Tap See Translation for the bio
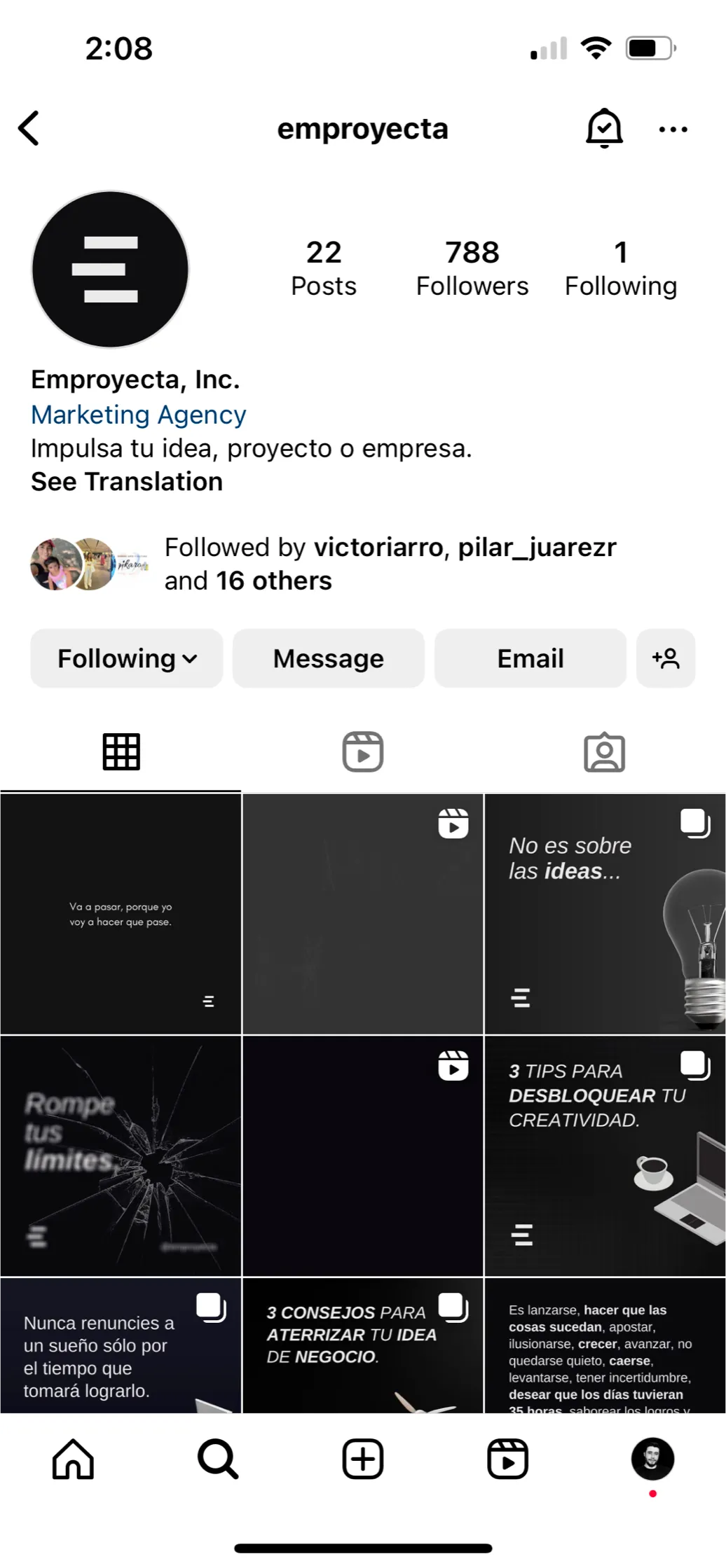 (127, 482)
